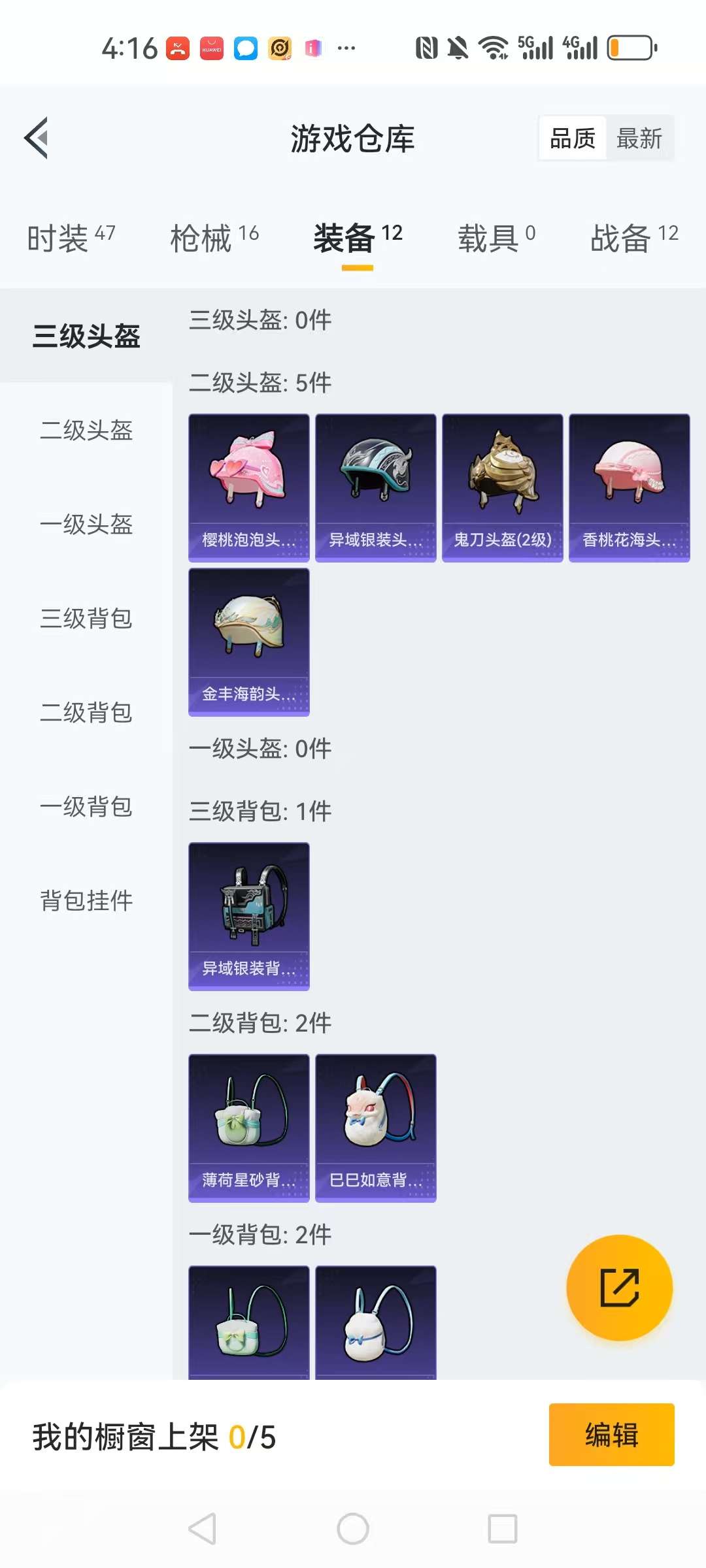Tap the yellow share floating button
The height and width of the screenshot is (1568, 706).
(619, 1288)
